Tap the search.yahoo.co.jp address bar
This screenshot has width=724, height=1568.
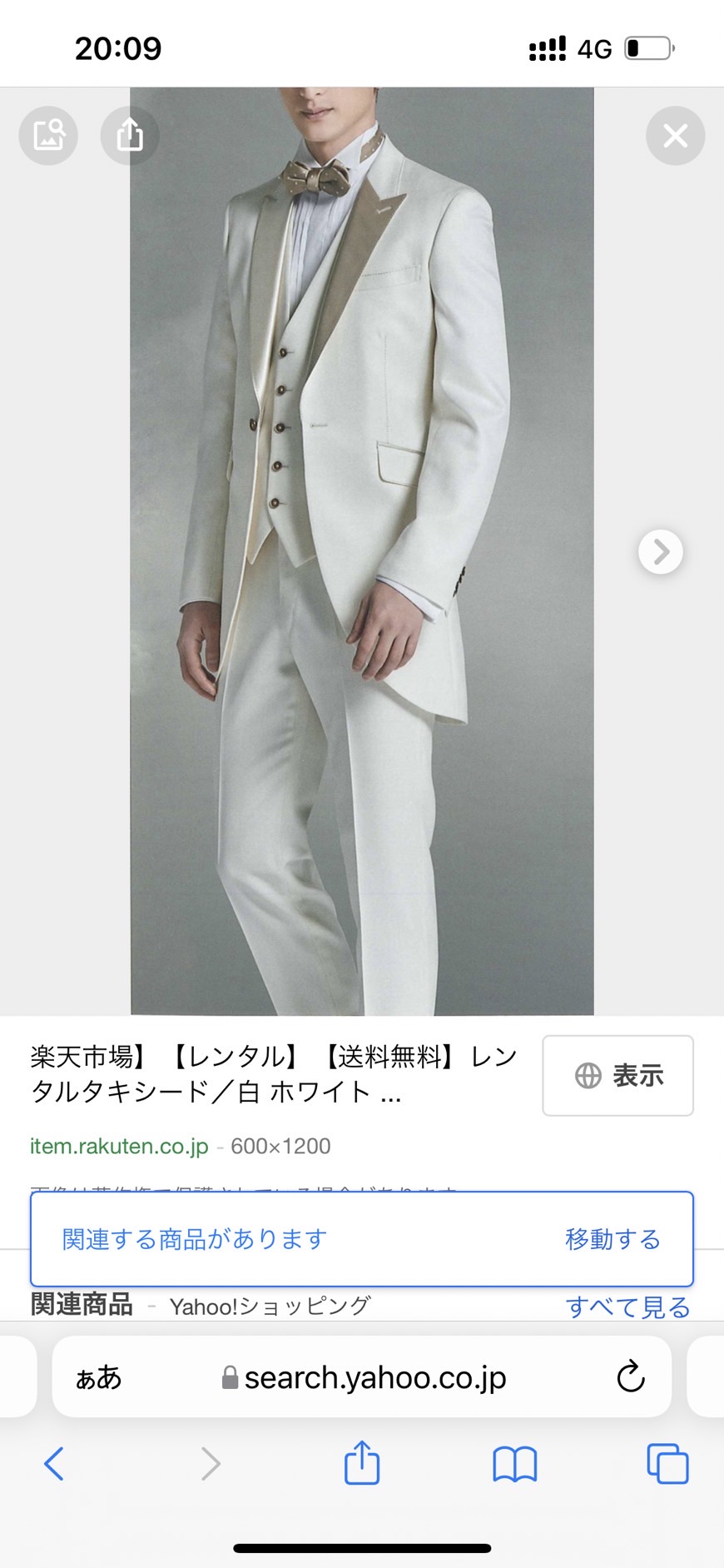pos(362,1377)
